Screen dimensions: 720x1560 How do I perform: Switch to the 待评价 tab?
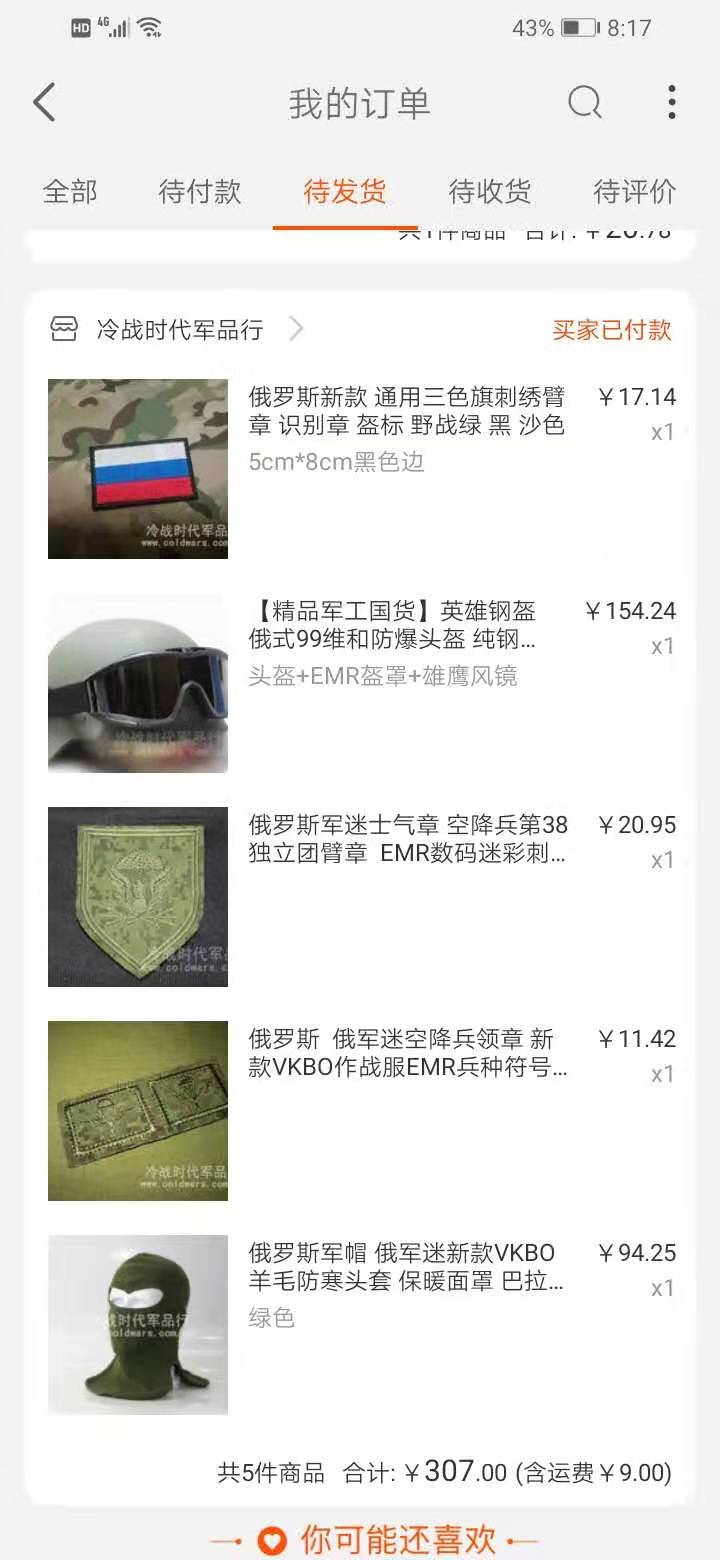635,191
